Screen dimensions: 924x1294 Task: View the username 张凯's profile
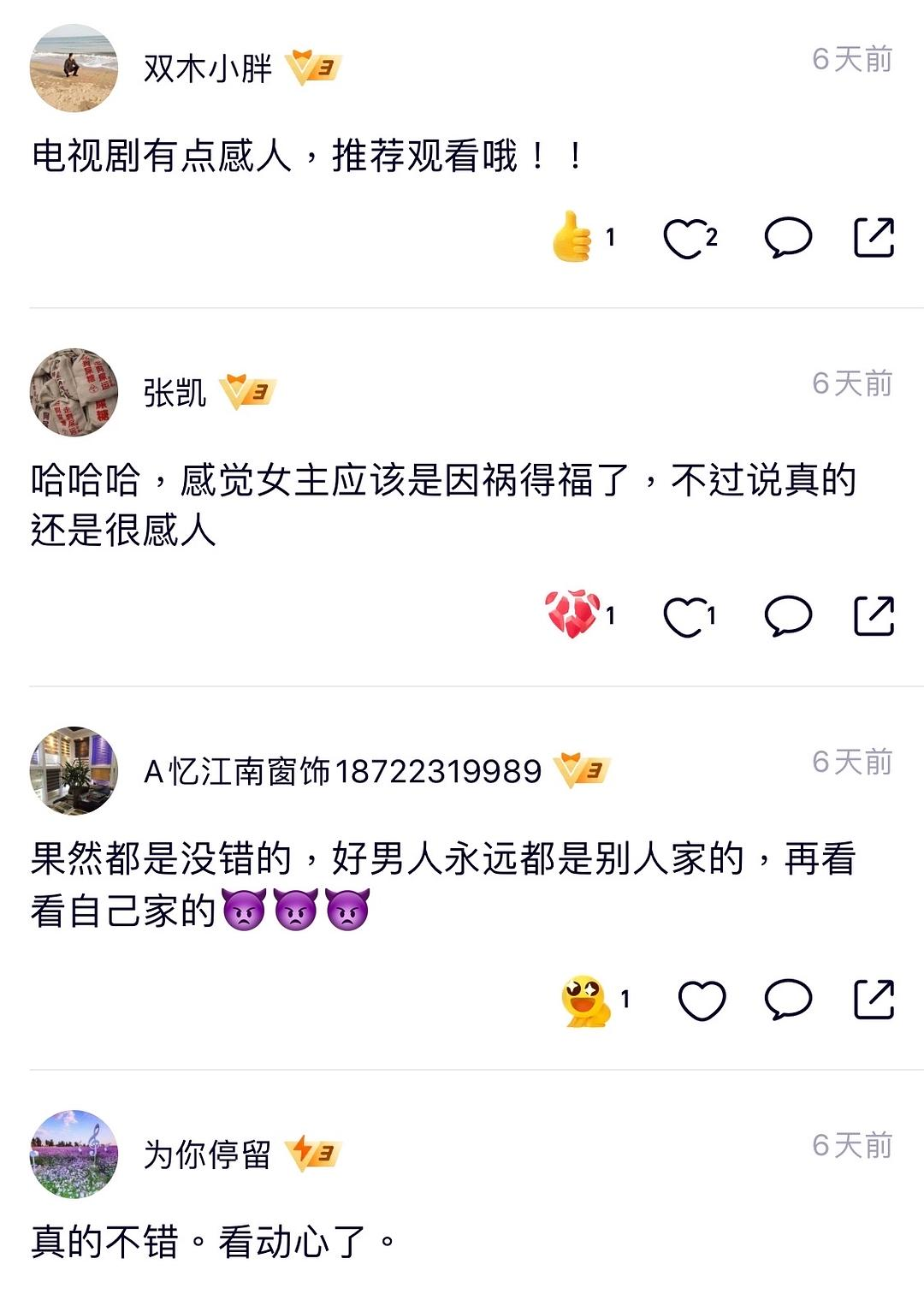click(175, 394)
